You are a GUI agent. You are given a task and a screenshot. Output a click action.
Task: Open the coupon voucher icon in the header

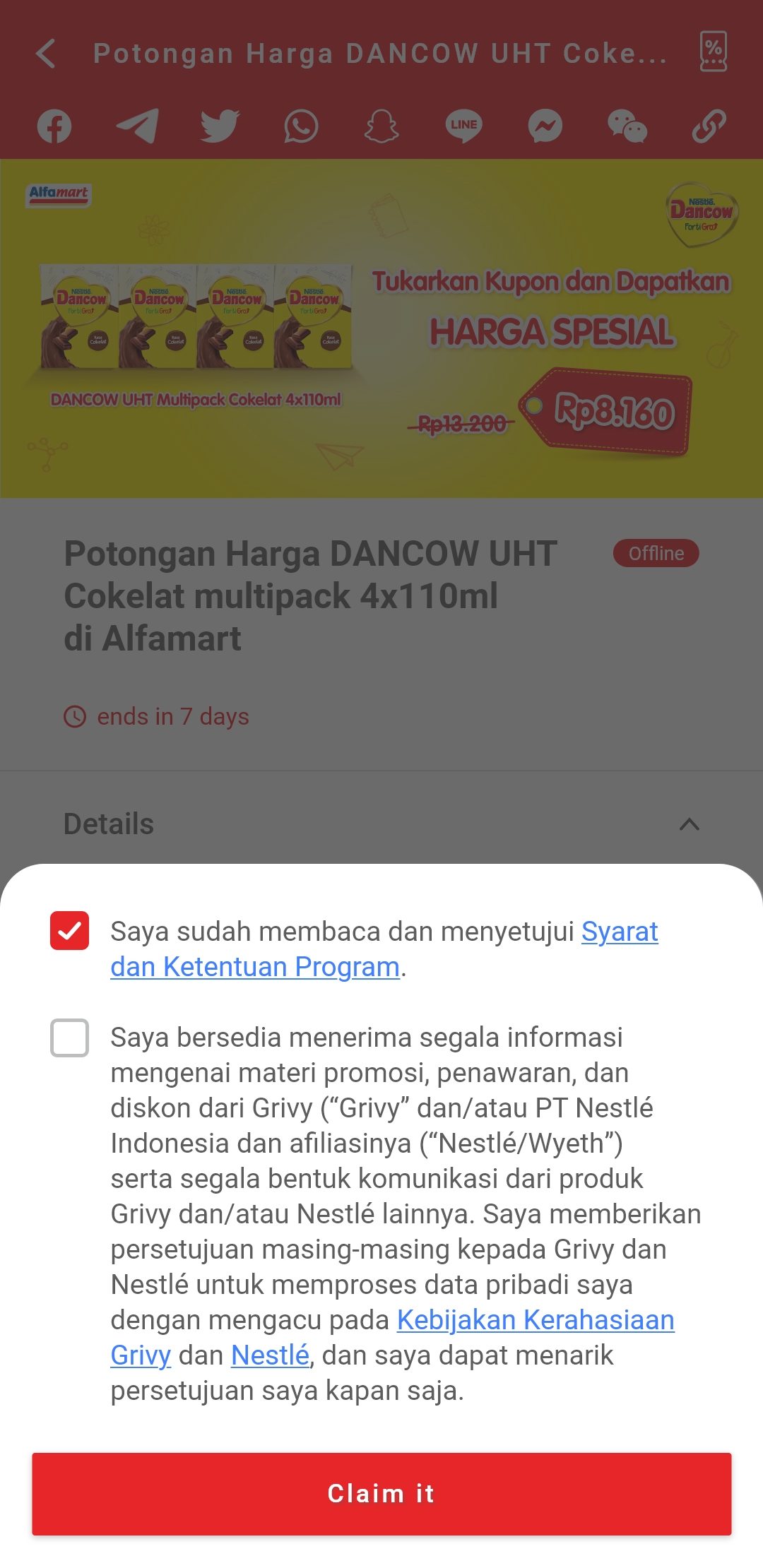point(714,52)
